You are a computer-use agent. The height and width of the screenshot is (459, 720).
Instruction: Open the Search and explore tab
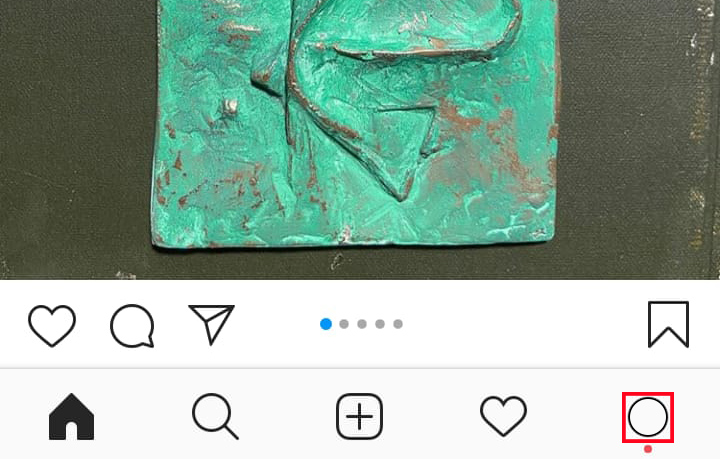tap(215, 416)
